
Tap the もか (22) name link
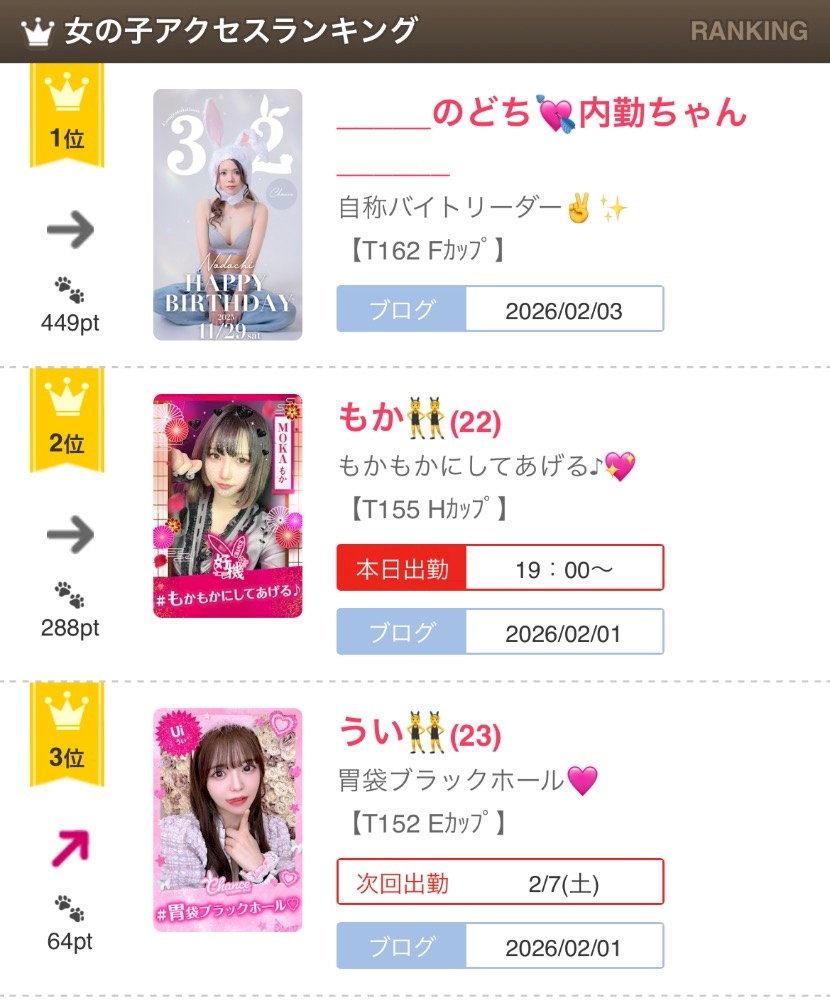420,419
